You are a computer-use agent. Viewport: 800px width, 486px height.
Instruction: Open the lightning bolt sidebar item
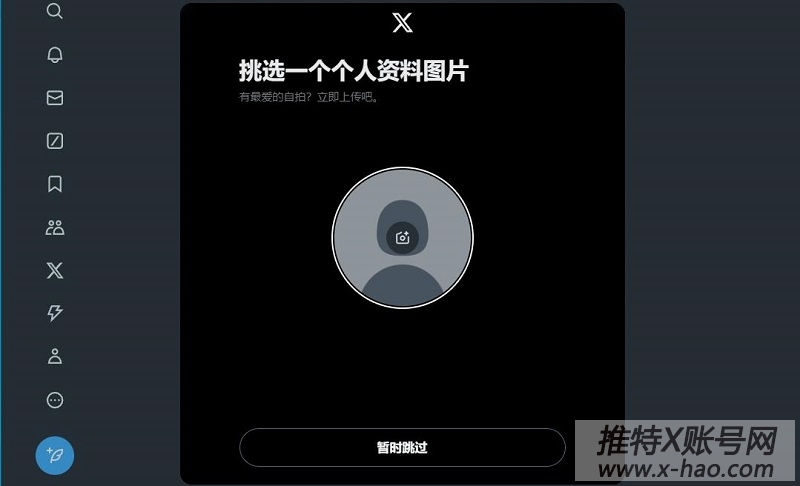[55, 313]
